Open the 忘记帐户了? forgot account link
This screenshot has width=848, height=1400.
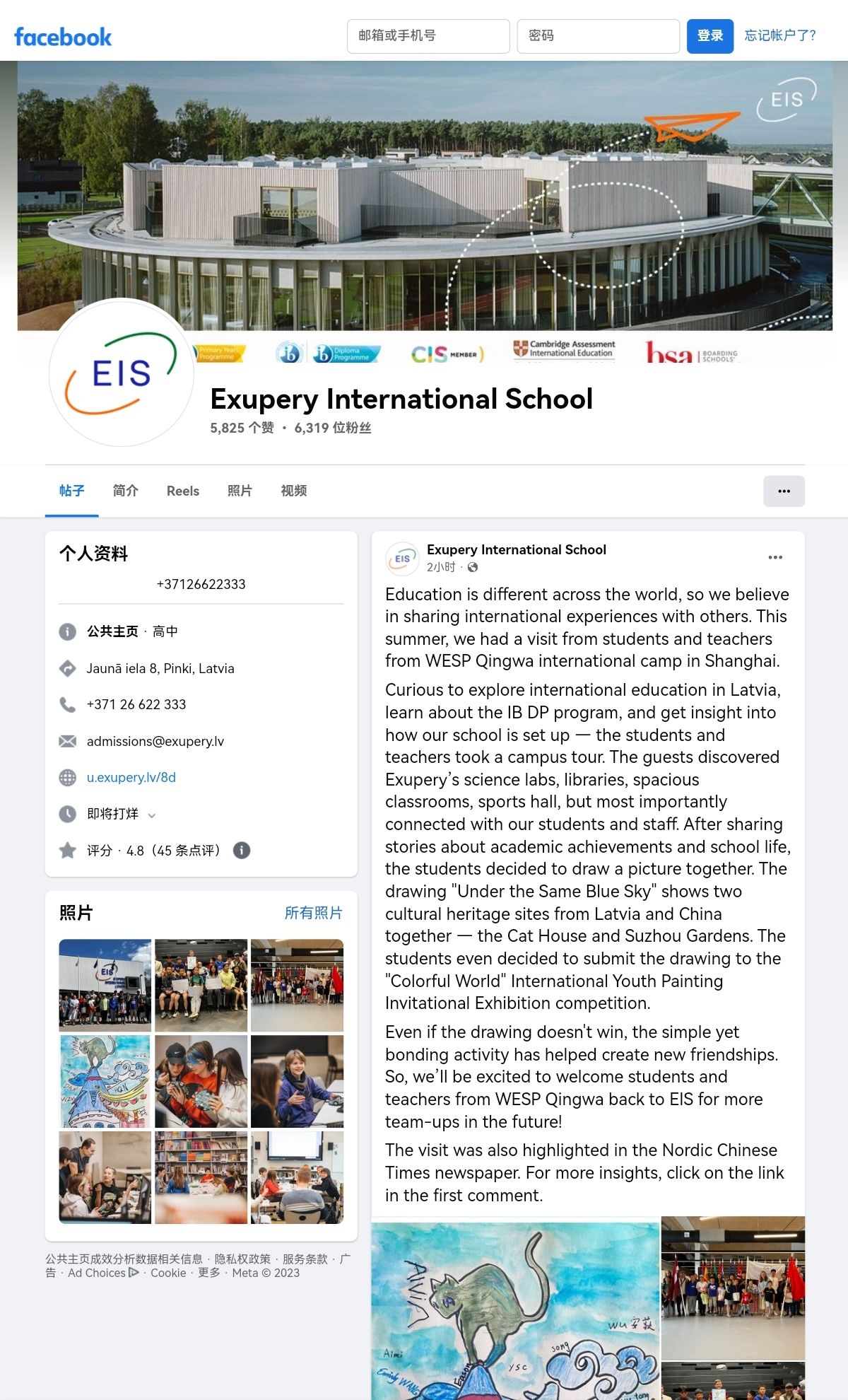pos(779,35)
